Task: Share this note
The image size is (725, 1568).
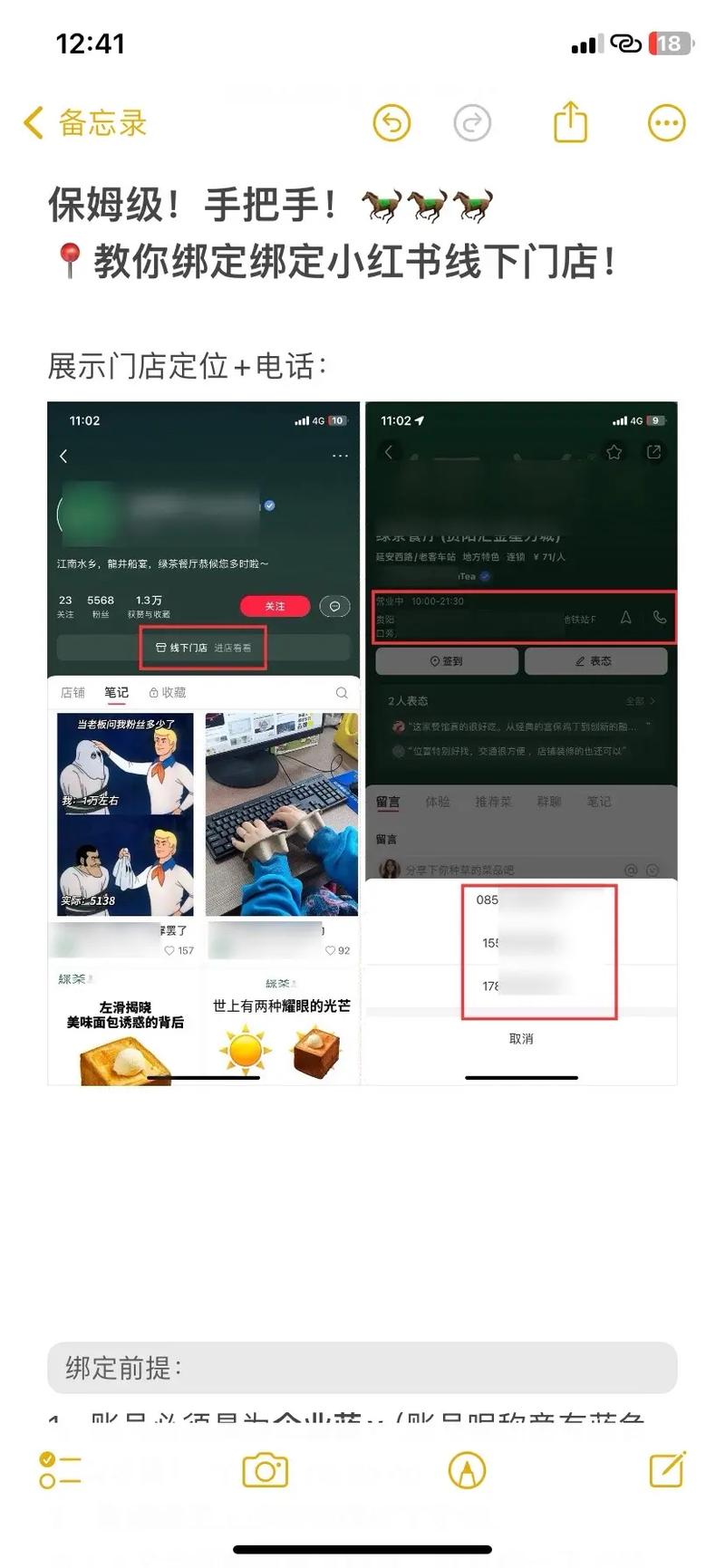Action: pyautogui.click(x=570, y=122)
